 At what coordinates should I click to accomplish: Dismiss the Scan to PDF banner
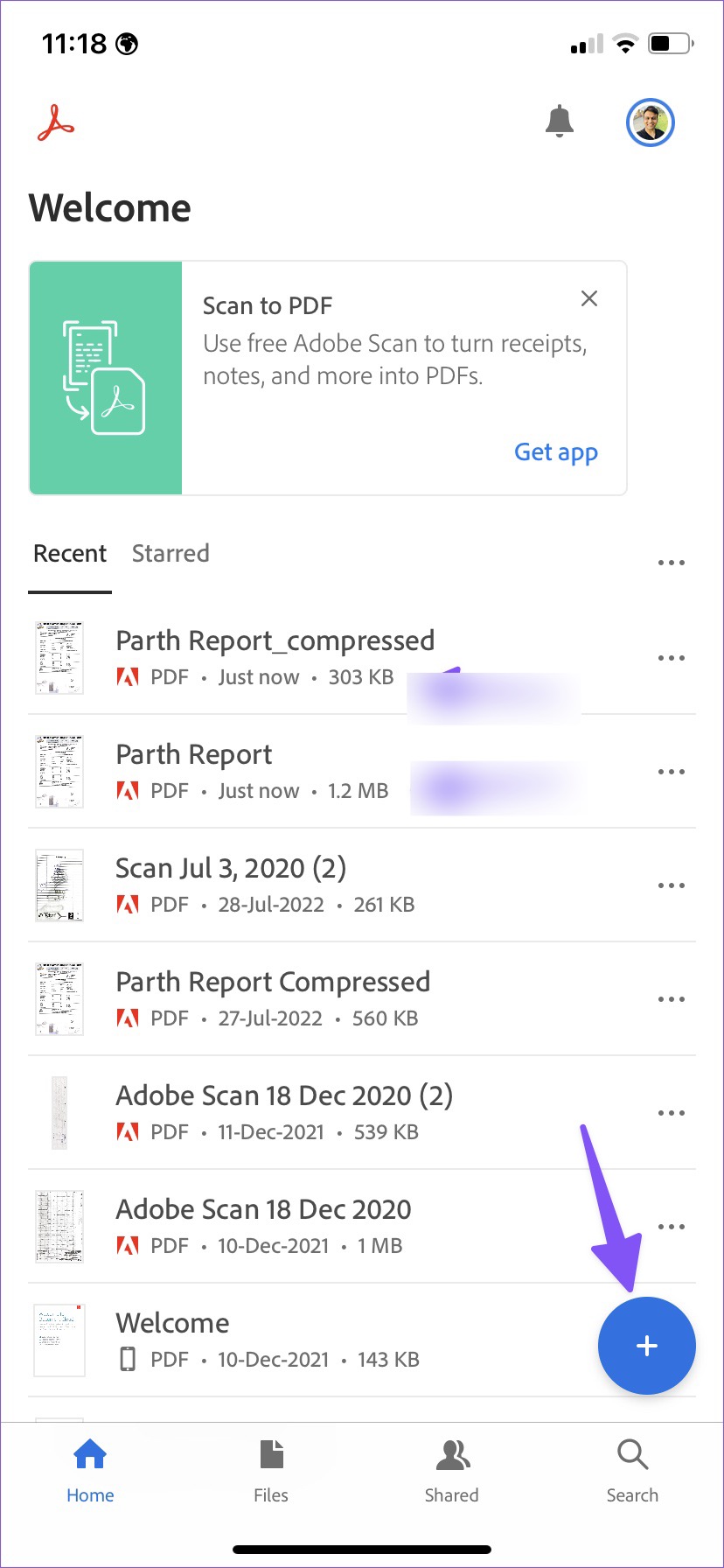coord(589,298)
